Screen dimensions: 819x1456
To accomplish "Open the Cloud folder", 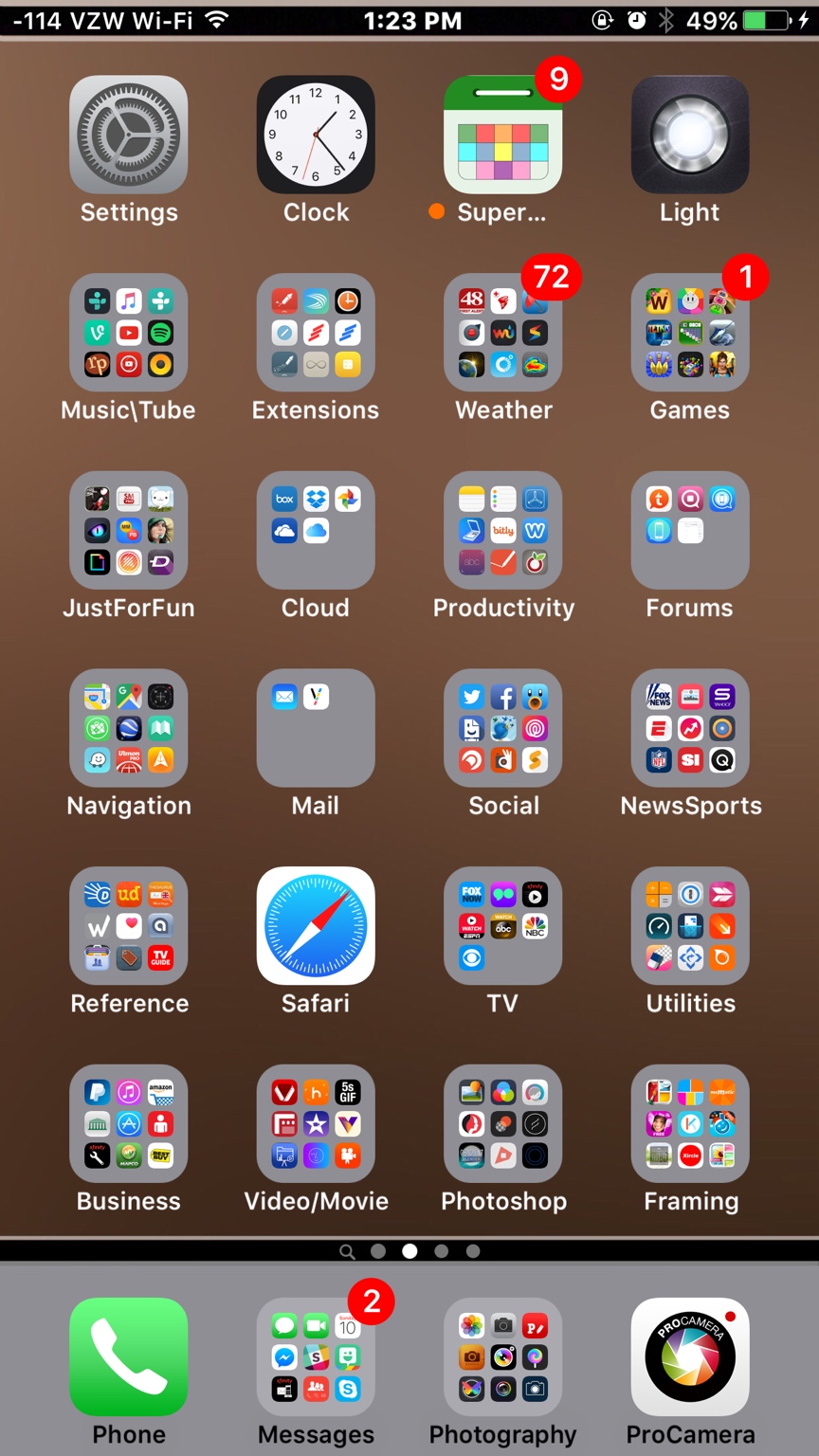I will (x=316, y=531).
